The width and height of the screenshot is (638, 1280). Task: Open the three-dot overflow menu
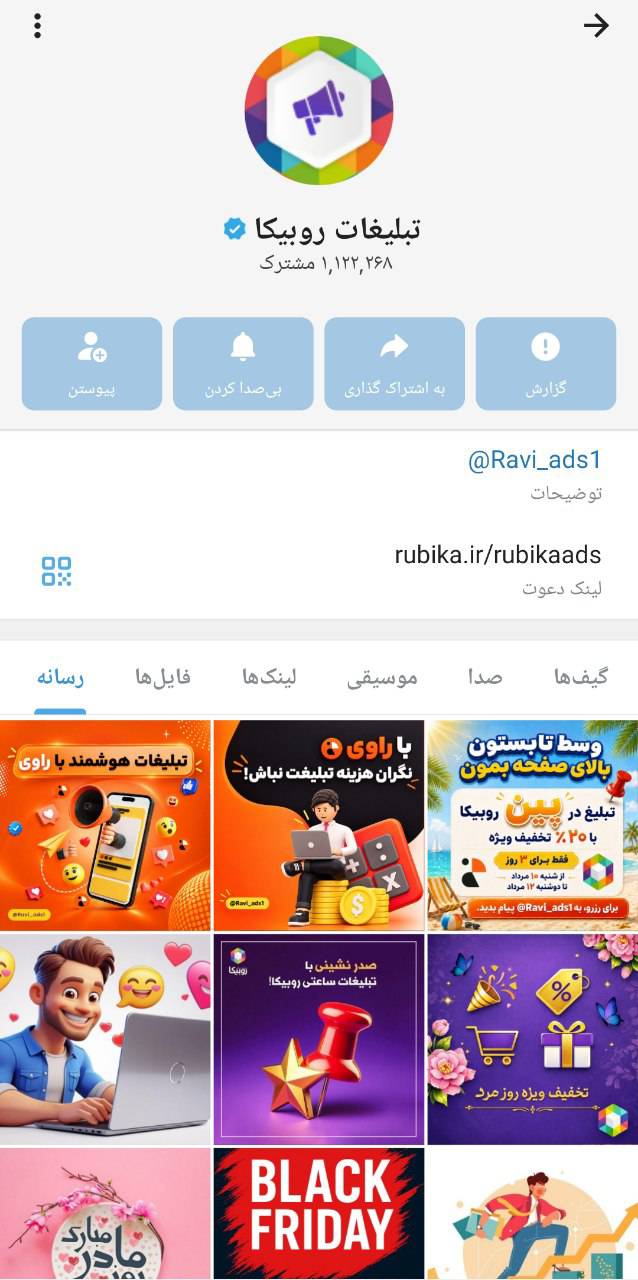37,26
